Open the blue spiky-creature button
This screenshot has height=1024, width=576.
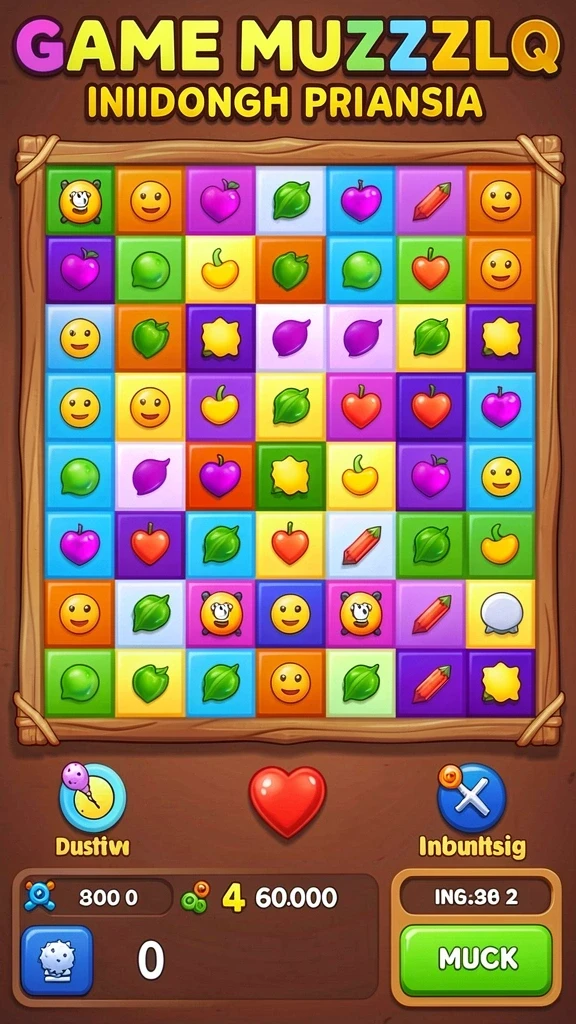tap(57, 960)
